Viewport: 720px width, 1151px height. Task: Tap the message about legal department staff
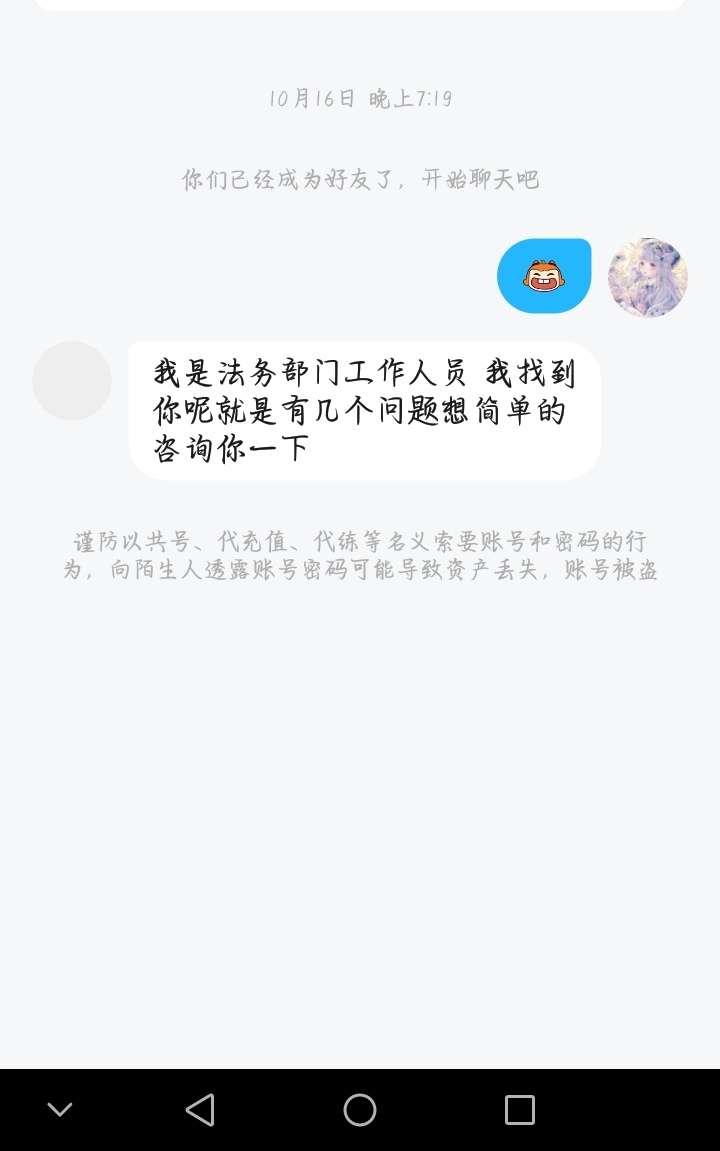click(364, 411)
